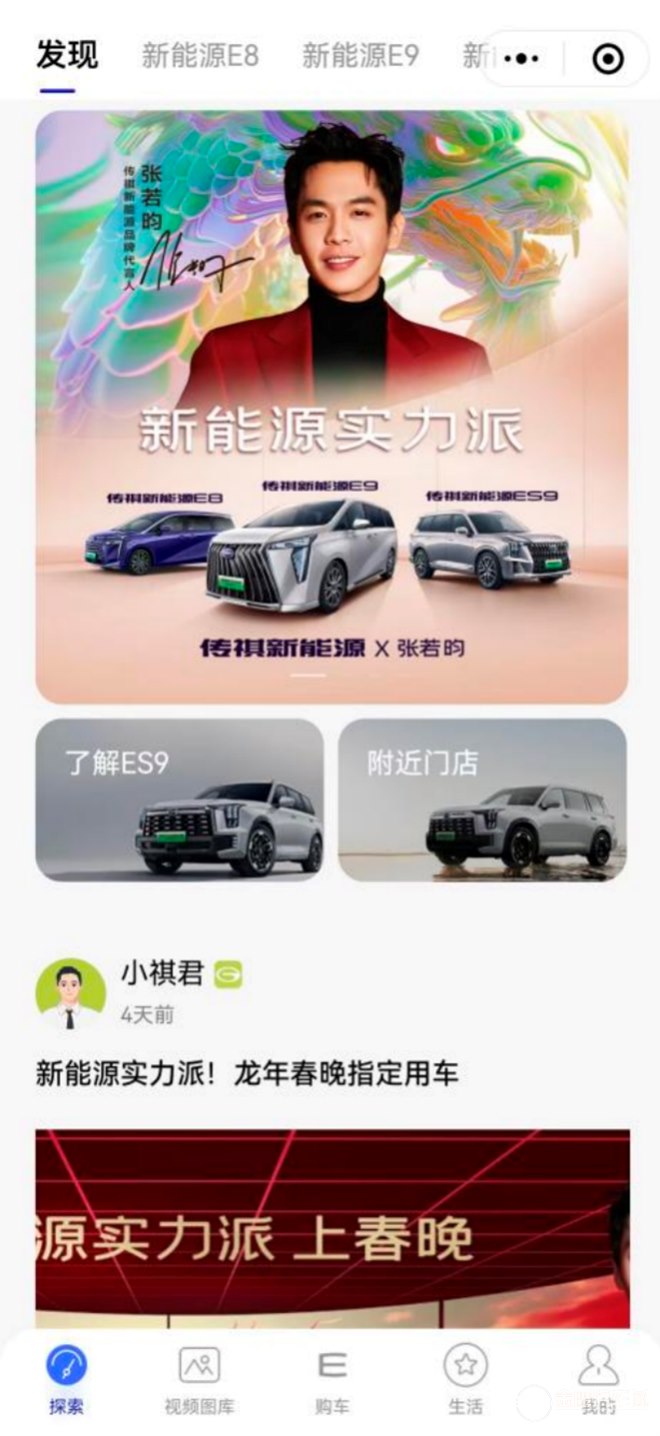Open the 附近门店 card
660x1436 pixels.
[x=482, y=800]
